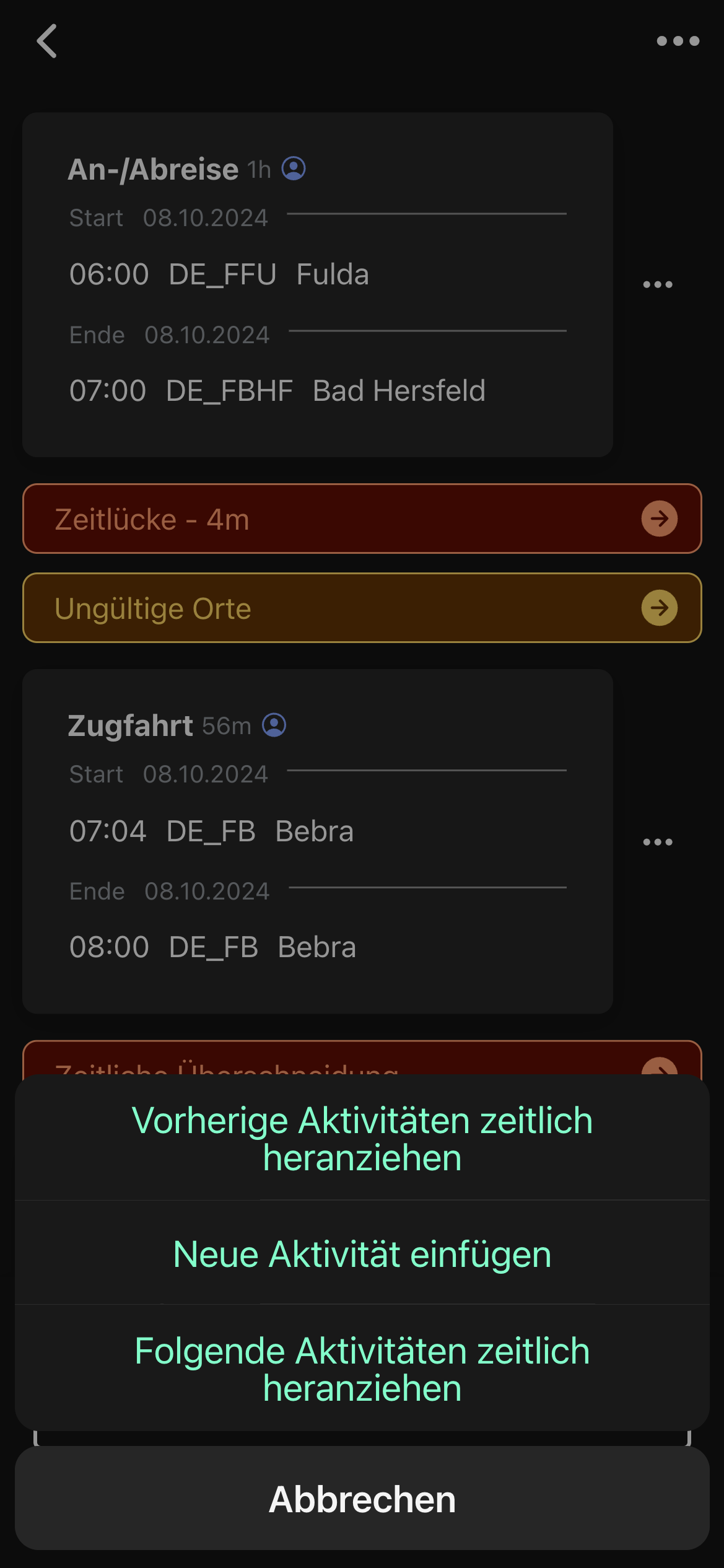Open the Zugfahrt activity card
The height and width of the screenshot is (1568, 724).
317,841
